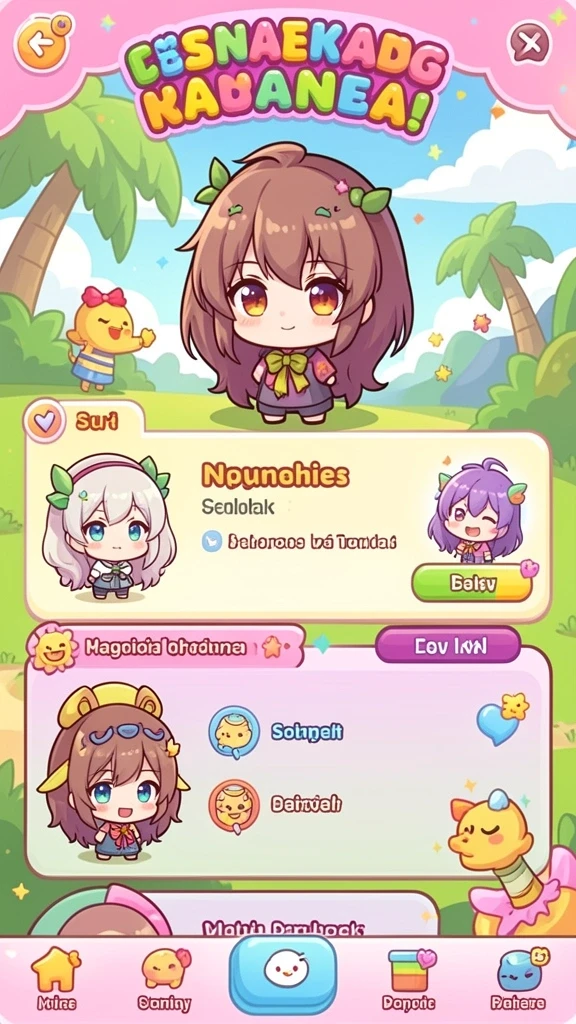Image resolution: width=576 pixels, height=1024 pixels.
Task: Tap the blue heart icon in lower card
Action: [498, 724]
